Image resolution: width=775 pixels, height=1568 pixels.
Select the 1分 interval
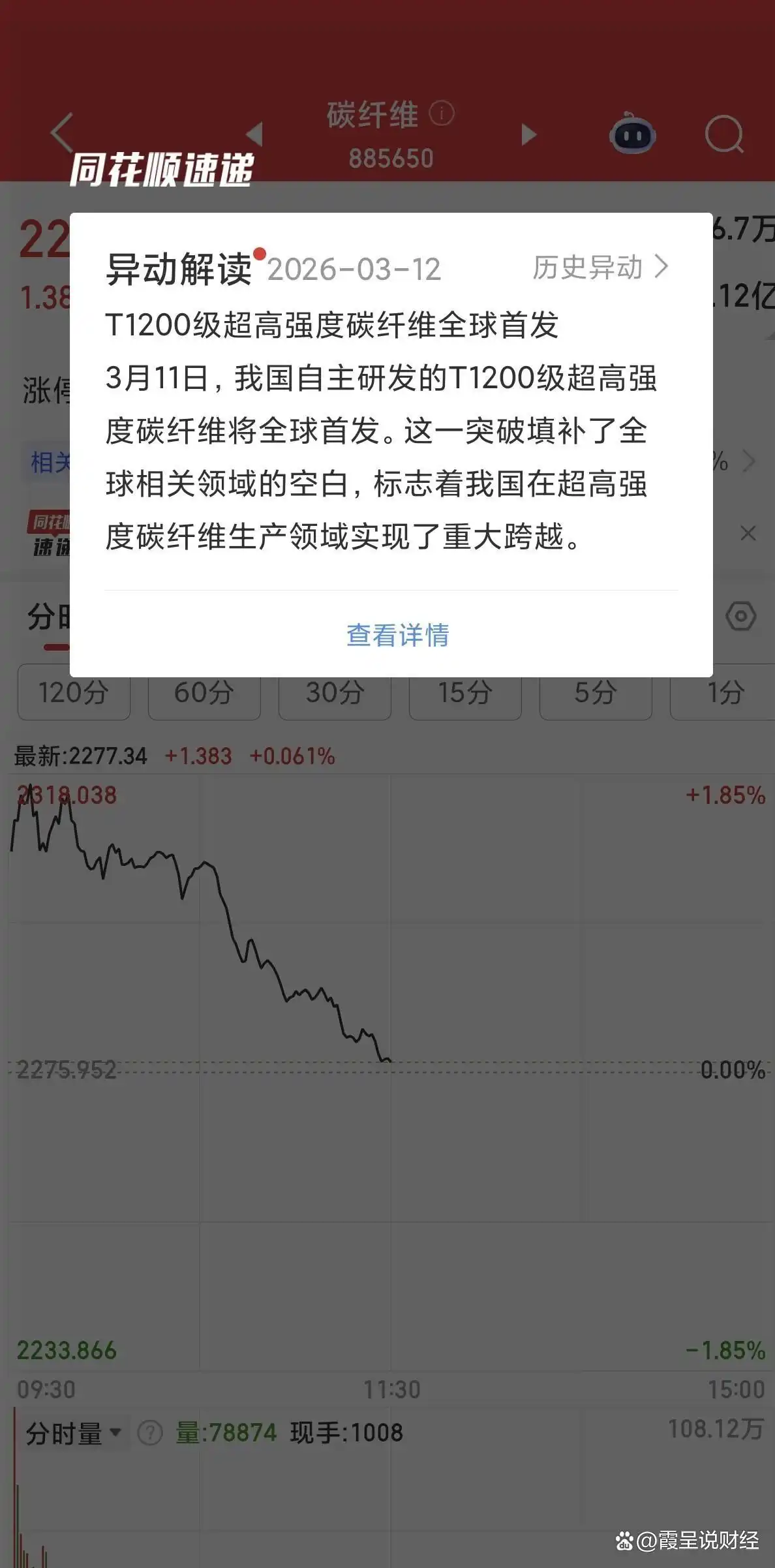[x=725, y=694]
